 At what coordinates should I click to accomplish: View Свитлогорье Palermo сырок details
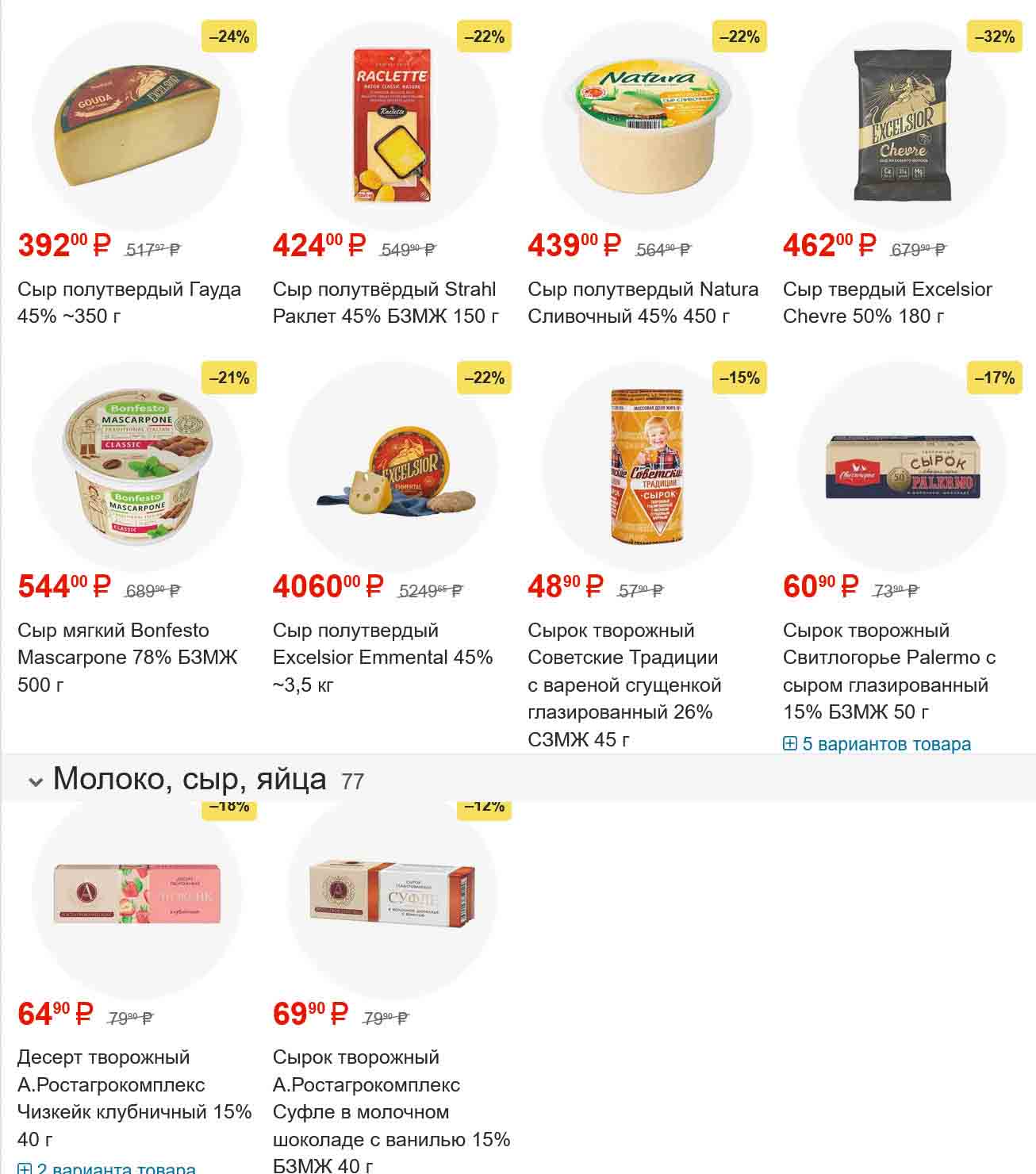click(x=888, y=670)
